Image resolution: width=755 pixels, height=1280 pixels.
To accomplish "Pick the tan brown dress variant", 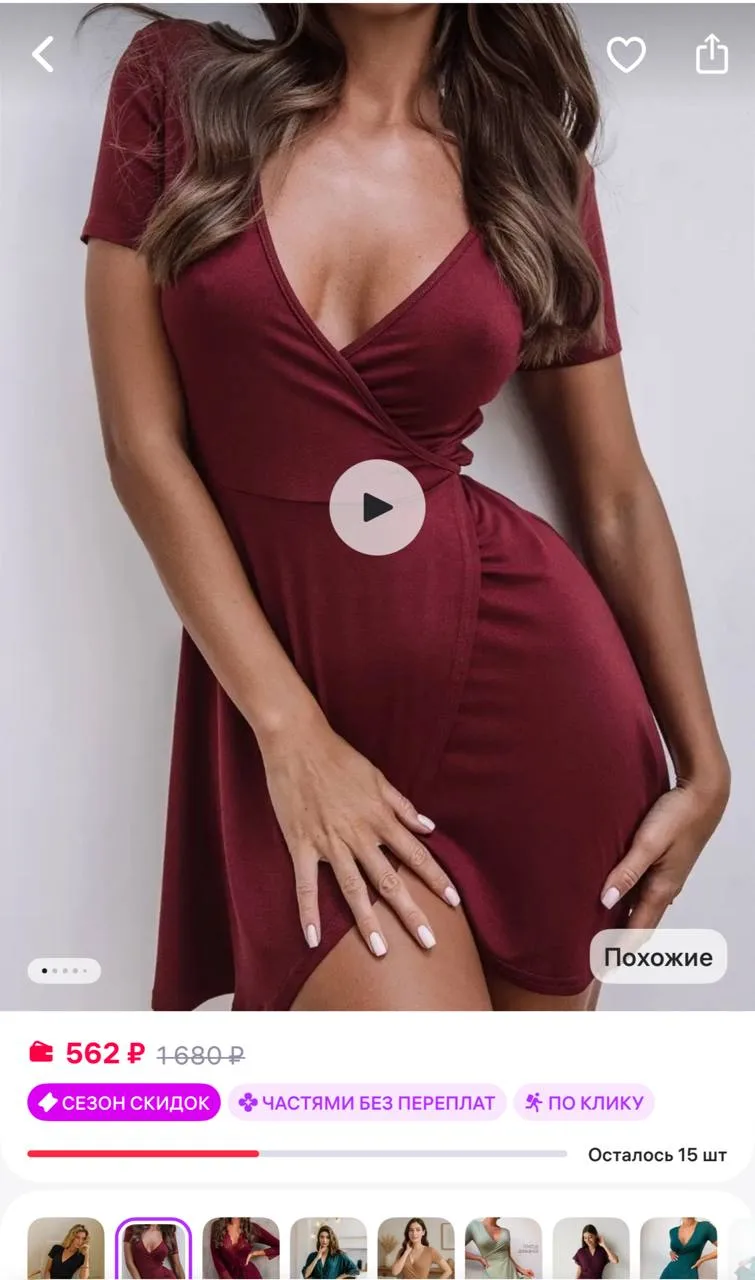I will tap(416, 1248).
